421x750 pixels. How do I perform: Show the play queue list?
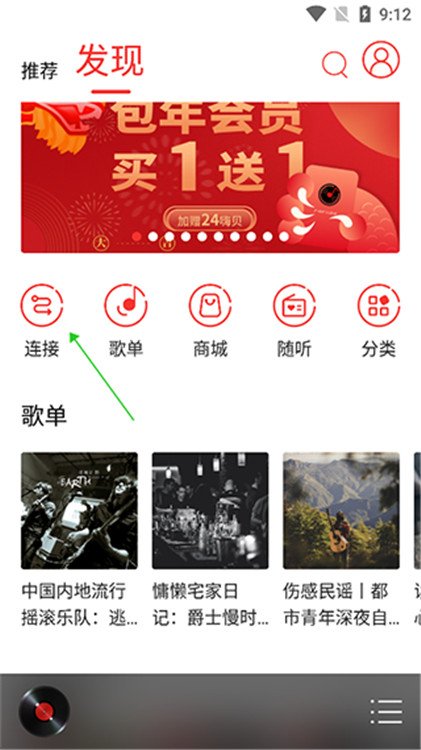pyautogui.click(x=387, y=711)
